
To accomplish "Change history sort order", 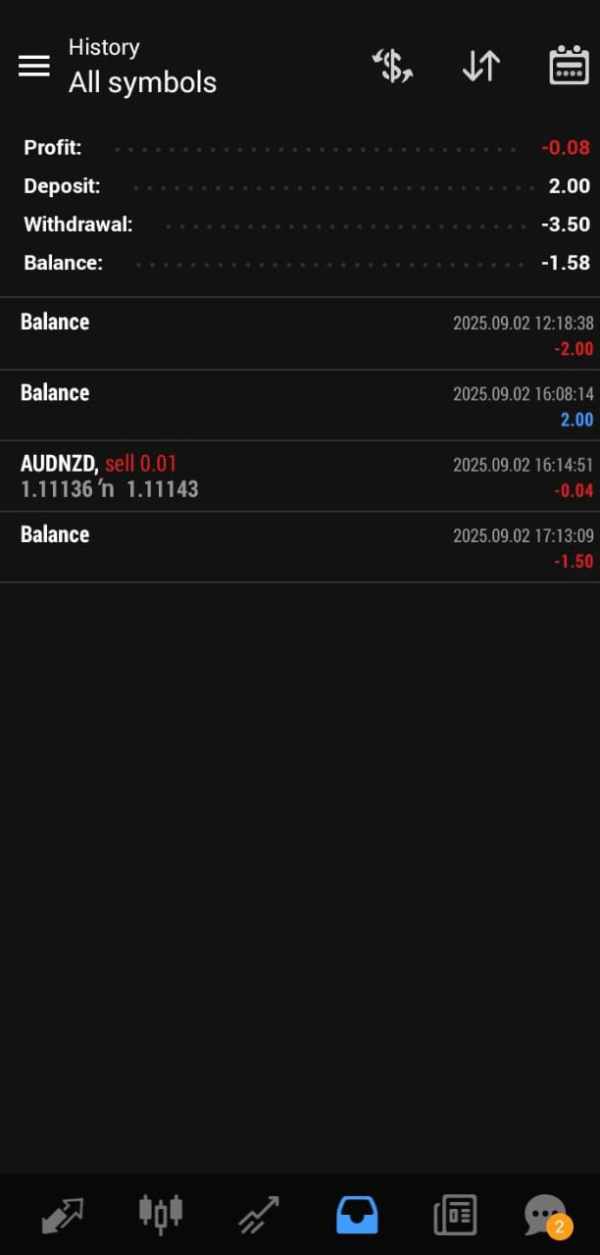I will coord(480,66).
